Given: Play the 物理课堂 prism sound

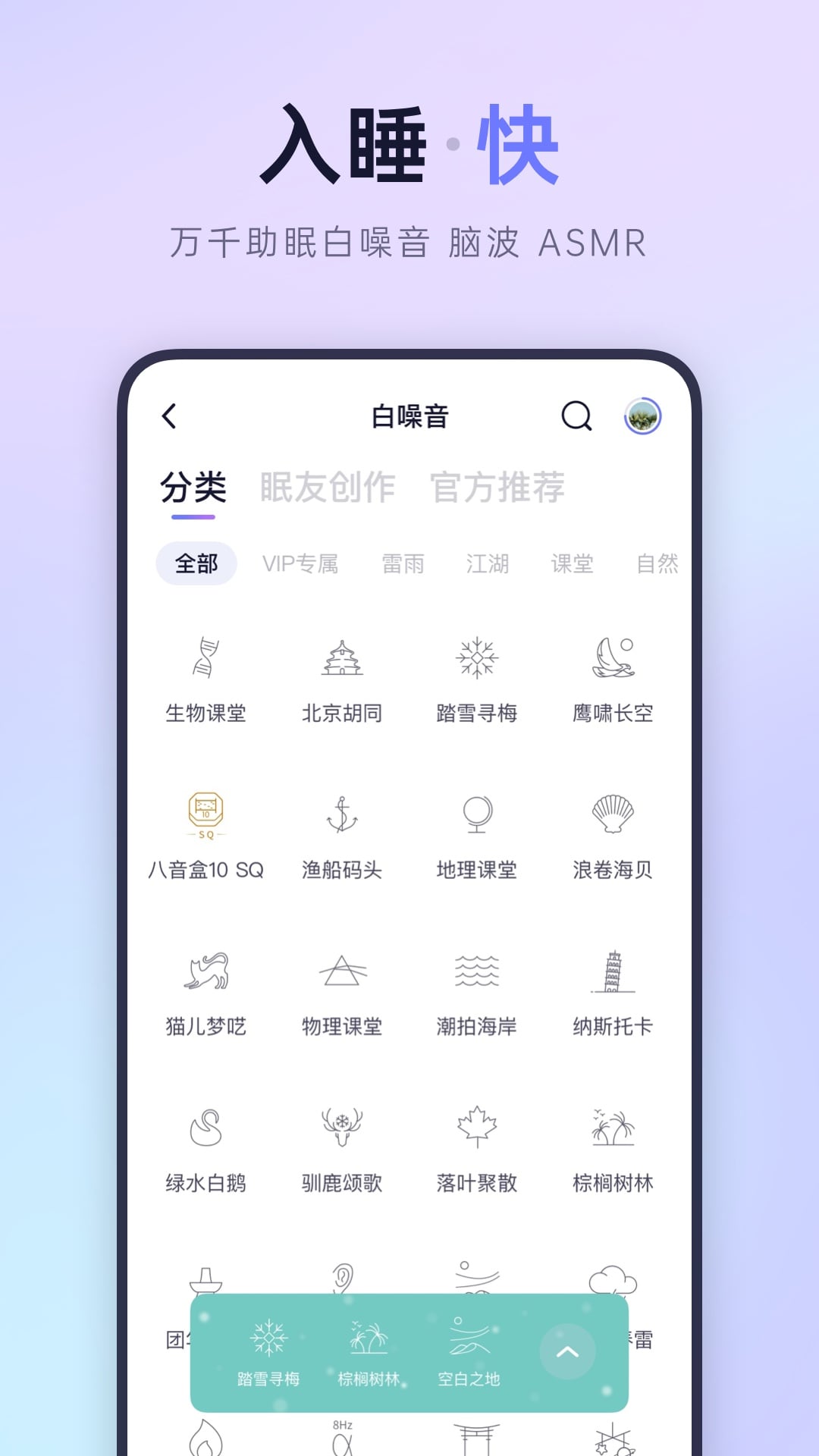Looking at the screenshot, I should 341,978.
